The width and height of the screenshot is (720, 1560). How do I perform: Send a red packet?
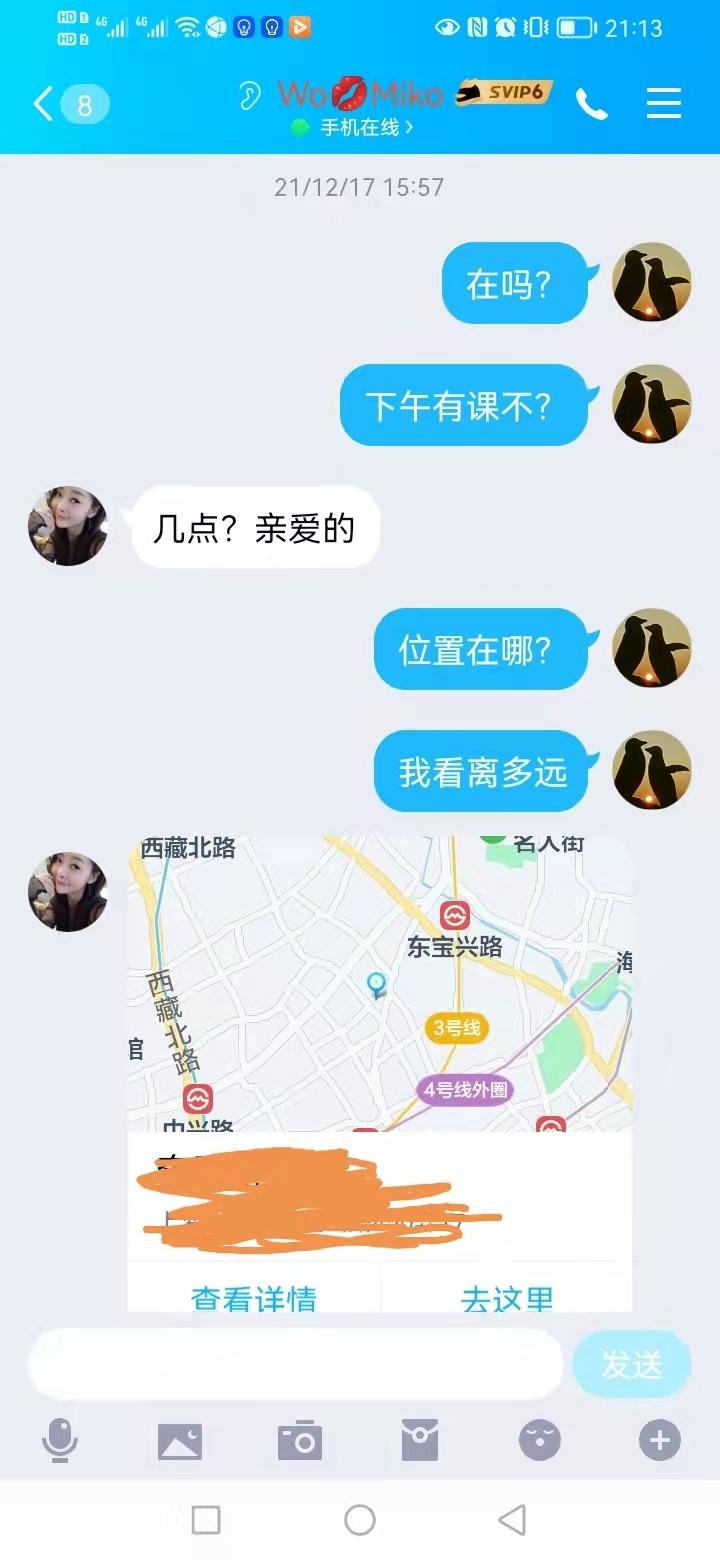click(420, 1441)
